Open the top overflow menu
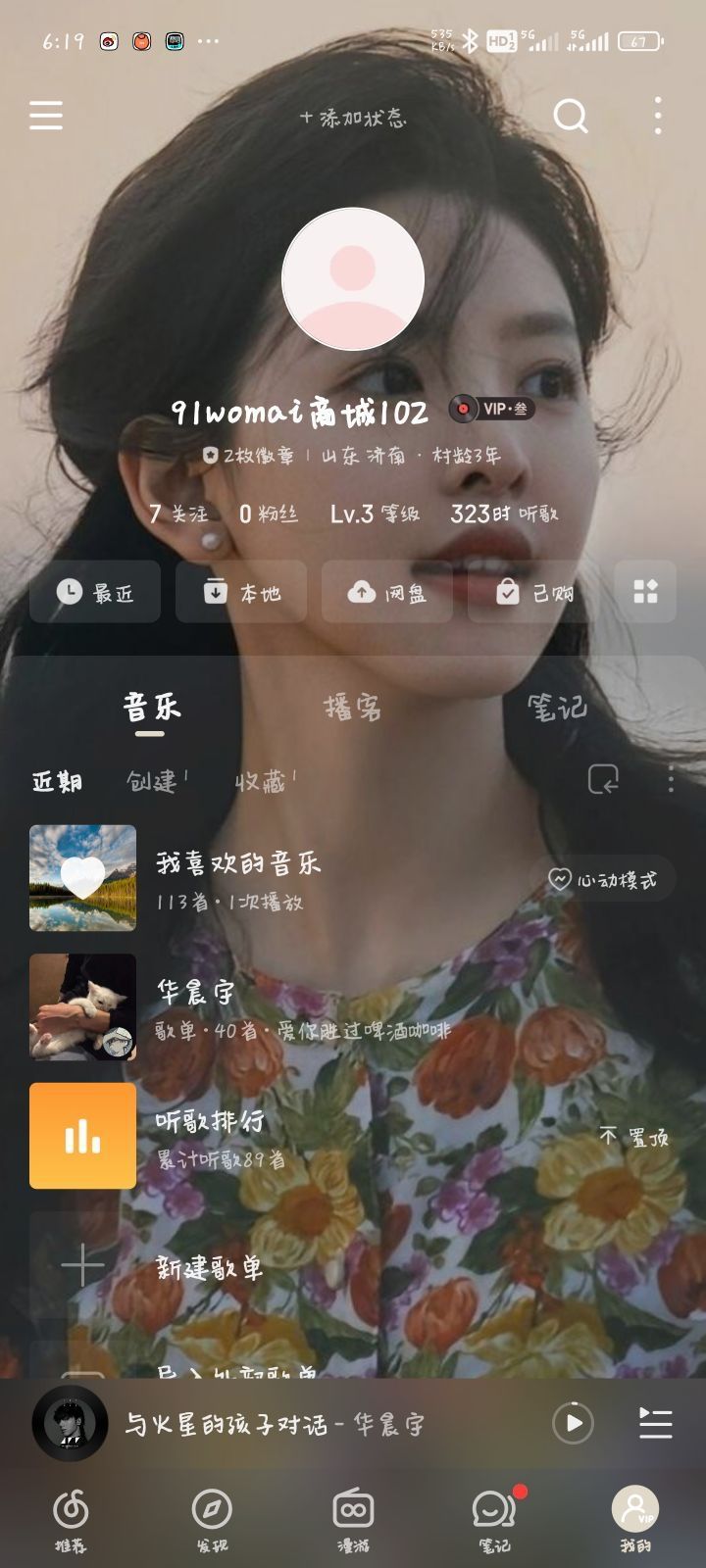Viewport: 706px width, 1568px height. click(x=658, y=117)
